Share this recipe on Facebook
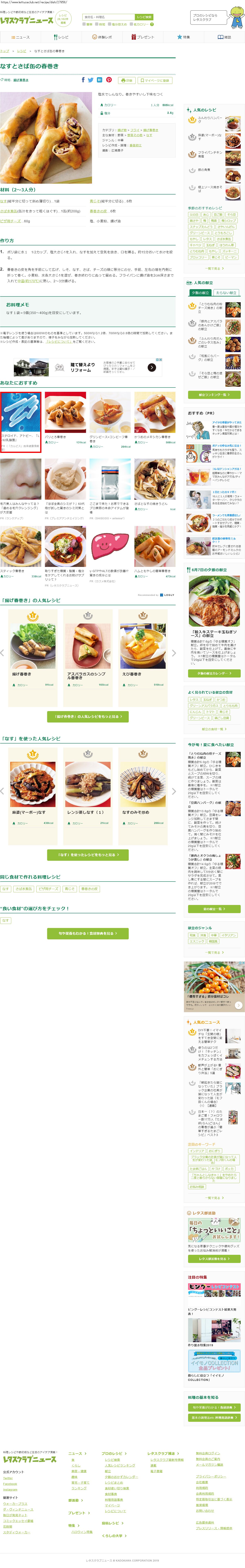The width and height of the screenshot is (245, 1568). (83, 80)
